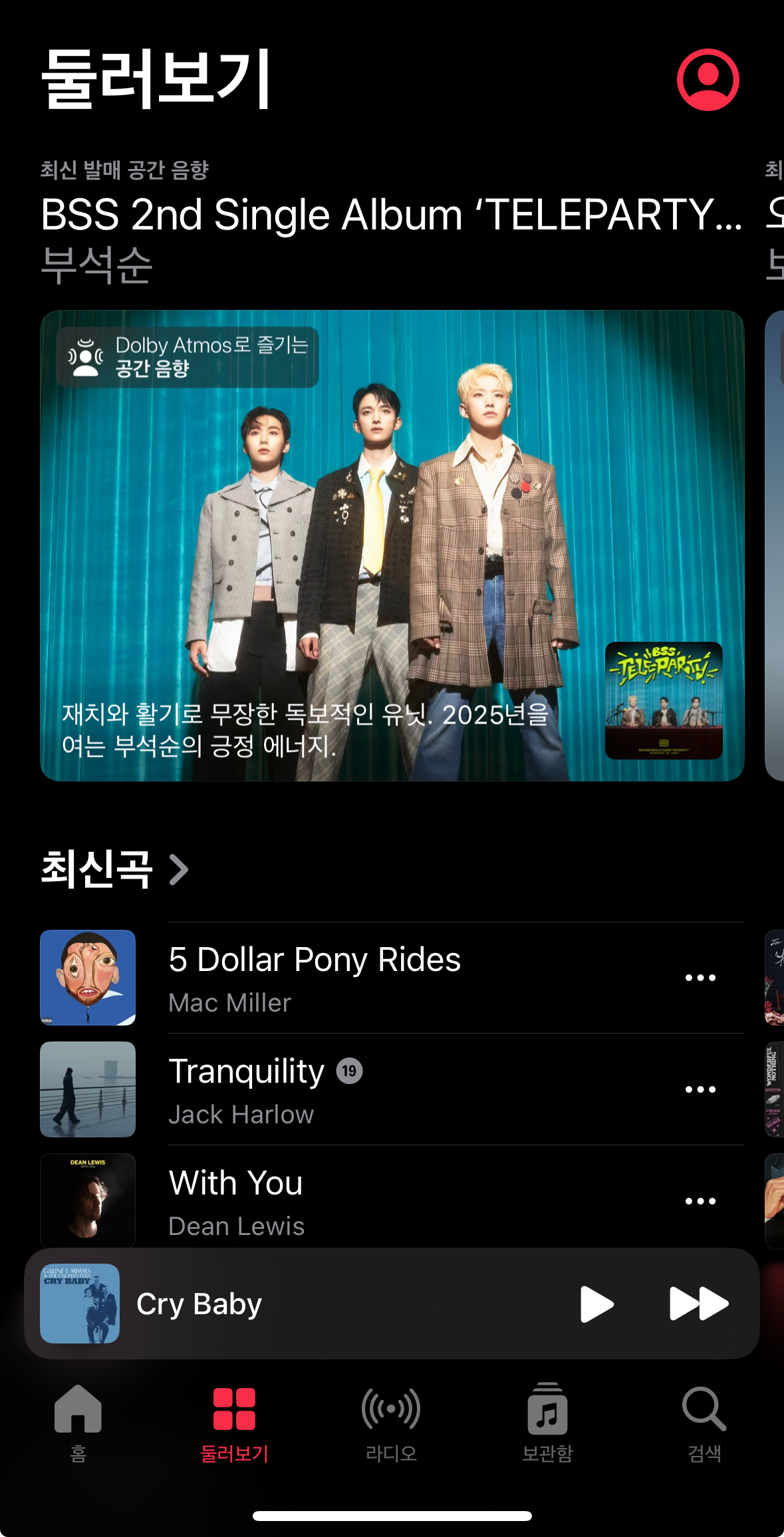
Task: Open the account profile icon
Action: pos(708,79)
